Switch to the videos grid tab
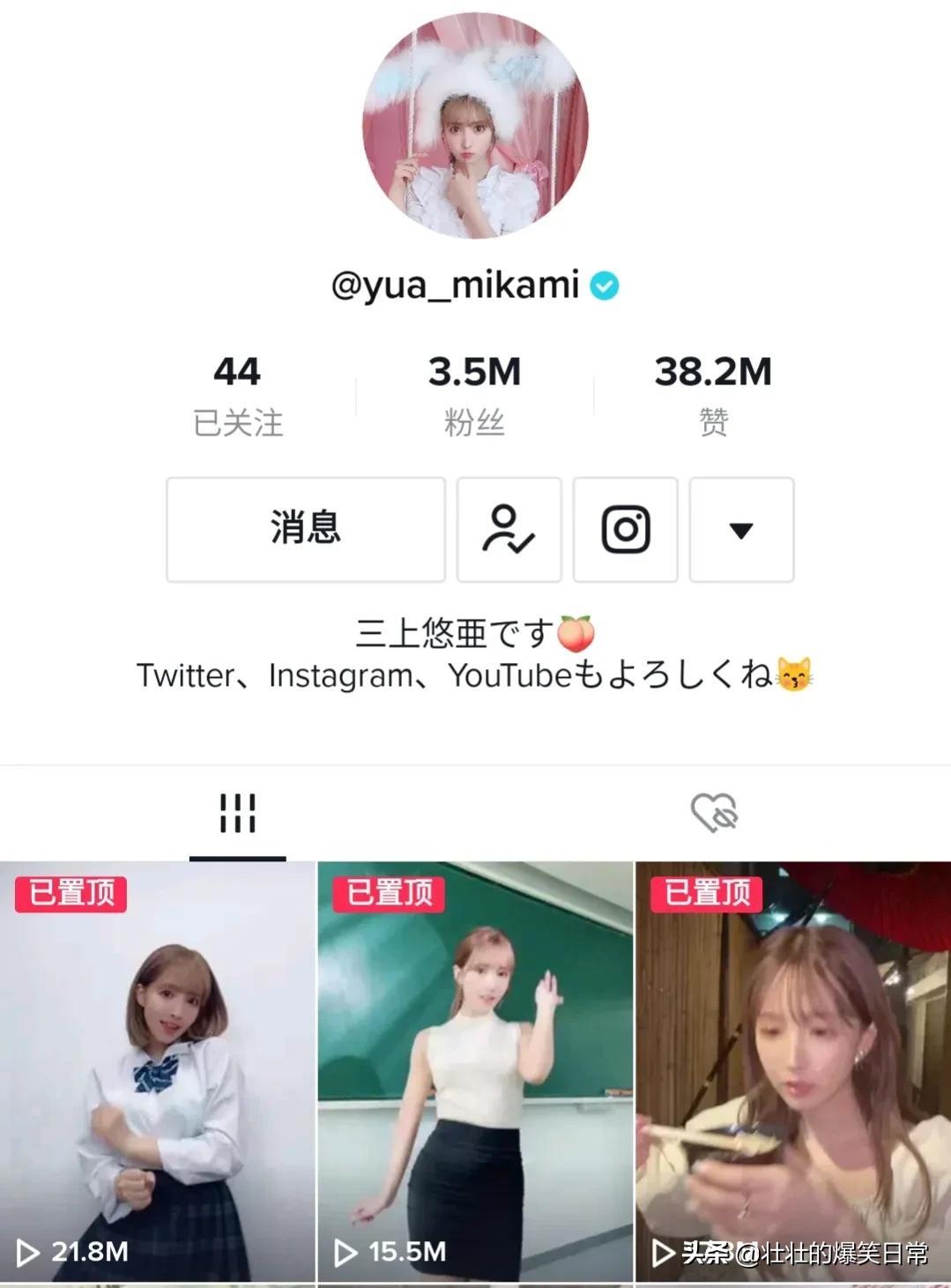This screenshot has width=951, height=1288. [x=237, y=813]
